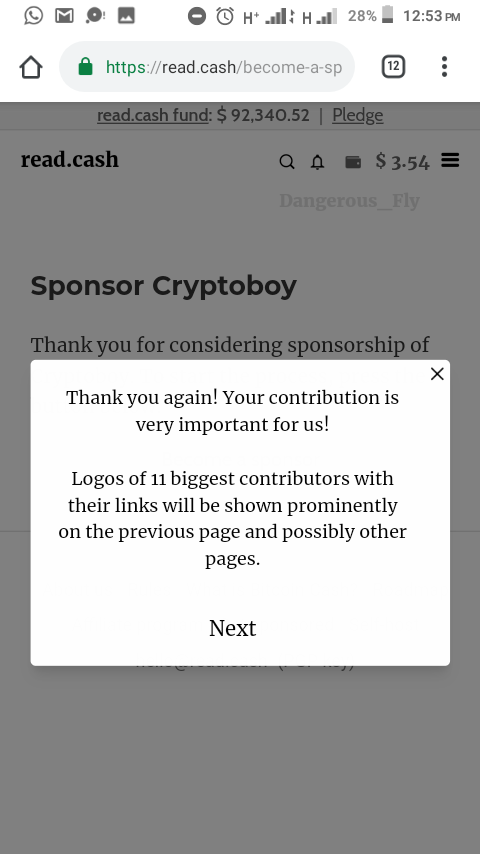
Task: Open the browser home page
Action: 31,67
